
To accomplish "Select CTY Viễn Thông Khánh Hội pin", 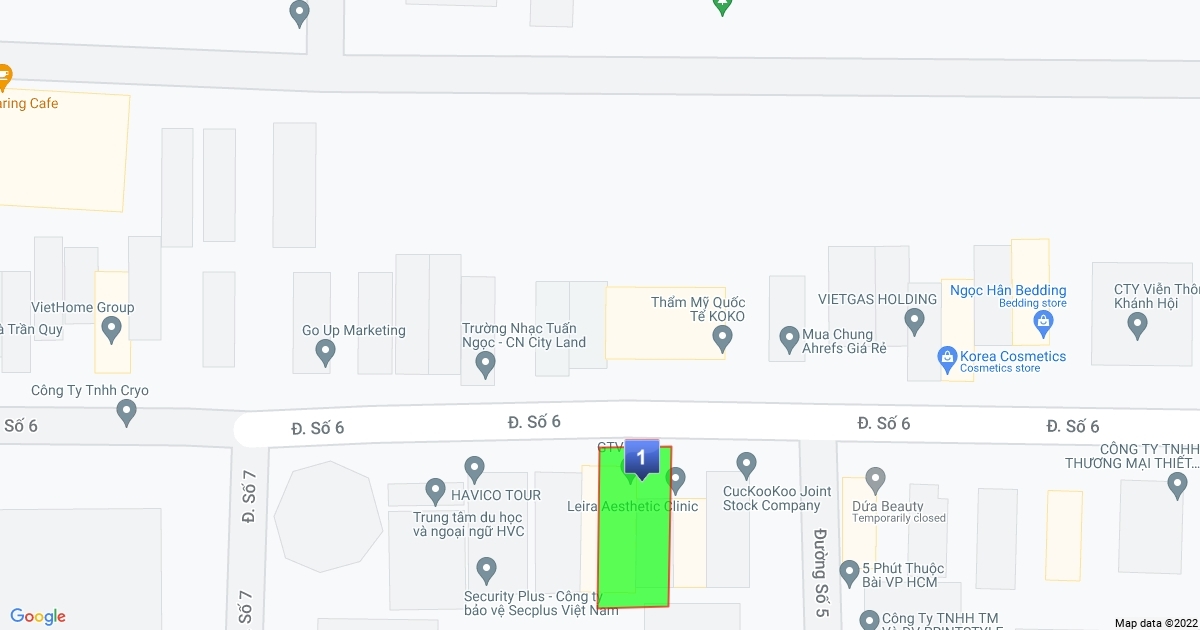I will coord(1137,325).
